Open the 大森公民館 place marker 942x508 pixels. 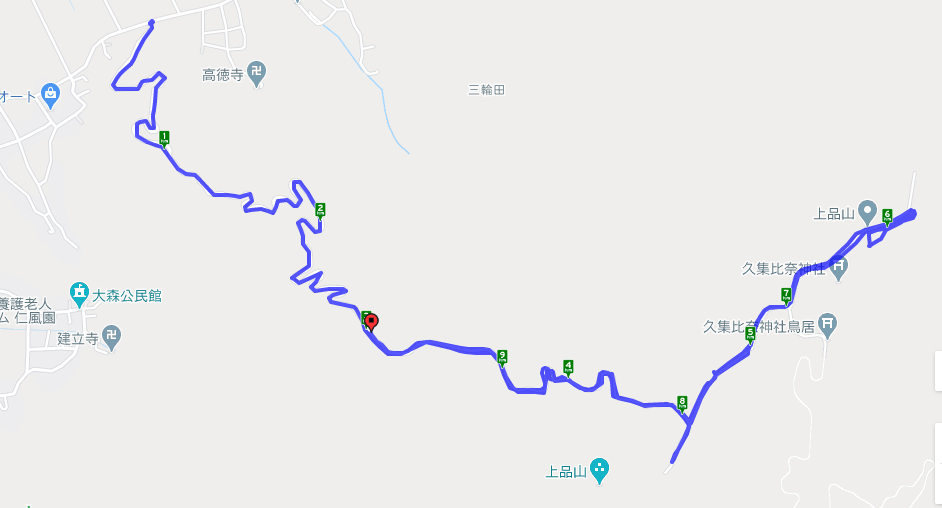coord(79,293)
